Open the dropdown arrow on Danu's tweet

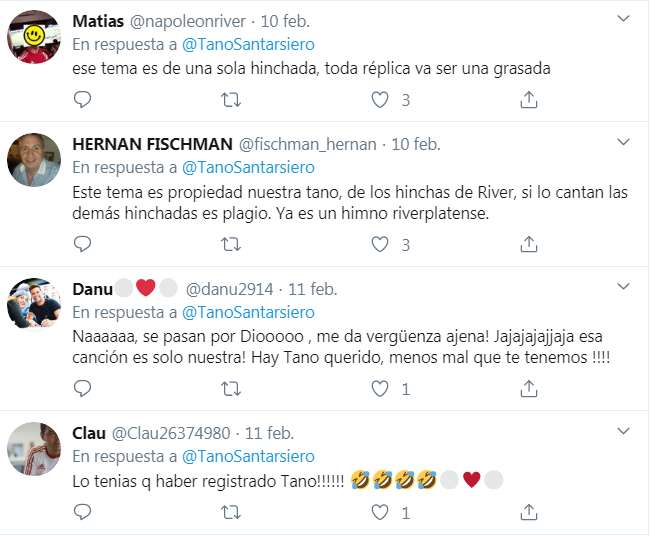pyautogui.click(x=623, y=289)
